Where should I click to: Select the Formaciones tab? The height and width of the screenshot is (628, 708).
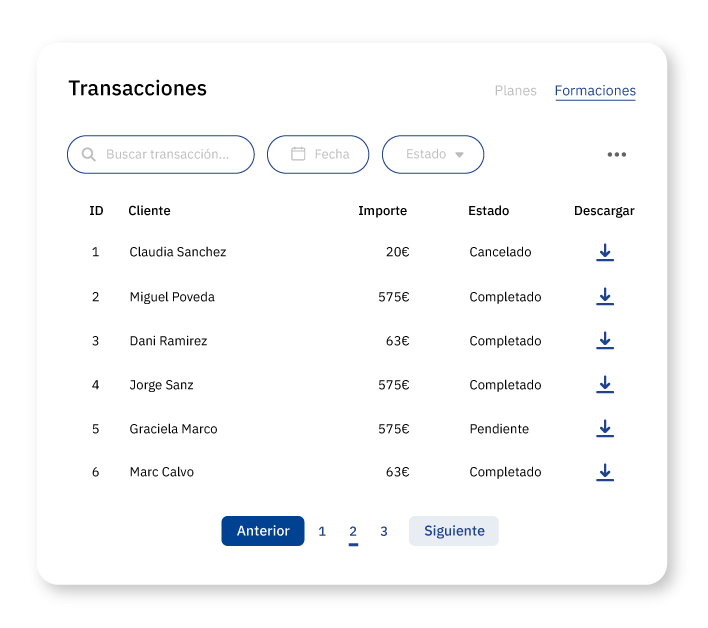595,91
